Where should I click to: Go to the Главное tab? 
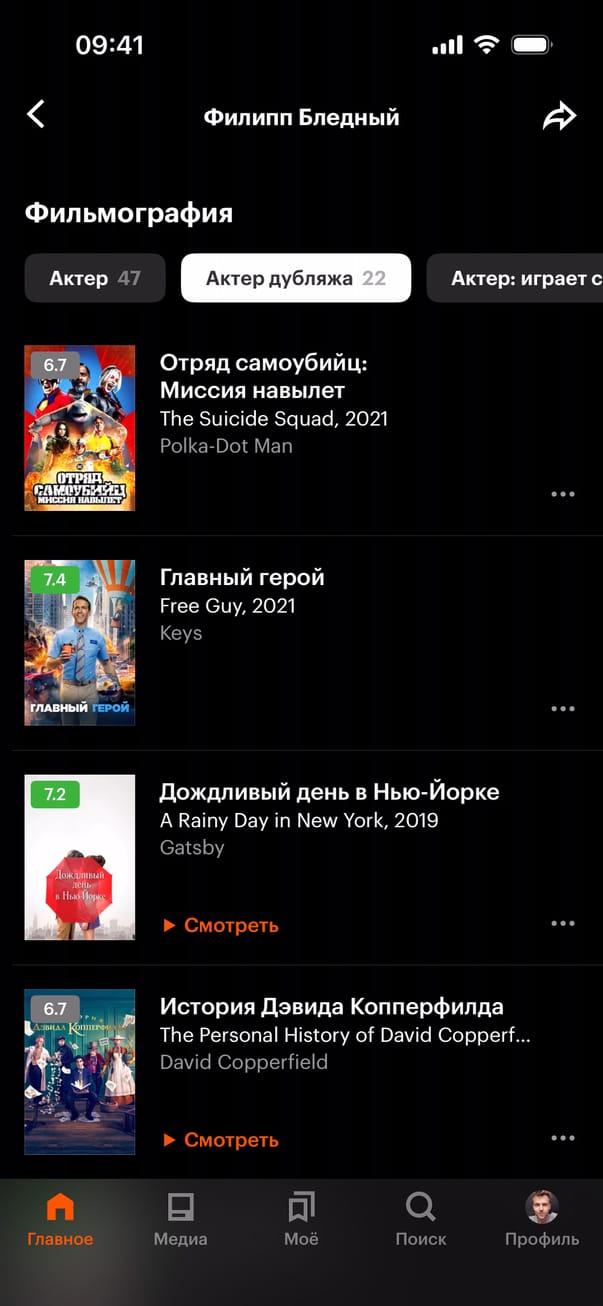(60, 1220)
